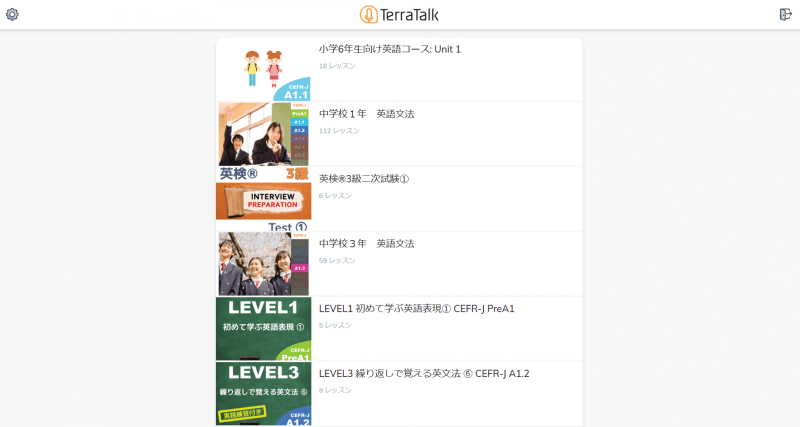The width and height of the screenshot is (800, 427).
Task: Open 中学校１年 英語文法 course
Action: pos(366,114)
